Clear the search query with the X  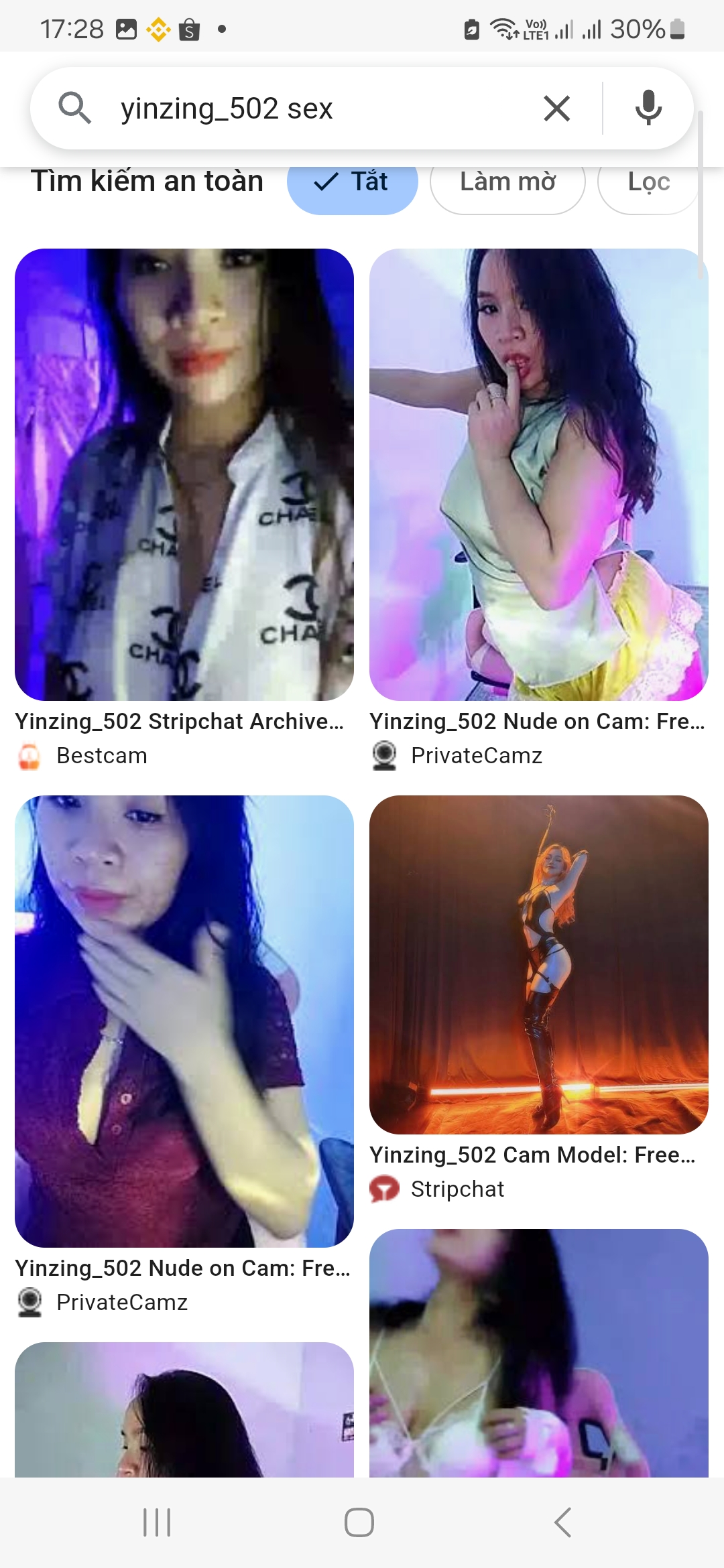(x=556, y=109)
